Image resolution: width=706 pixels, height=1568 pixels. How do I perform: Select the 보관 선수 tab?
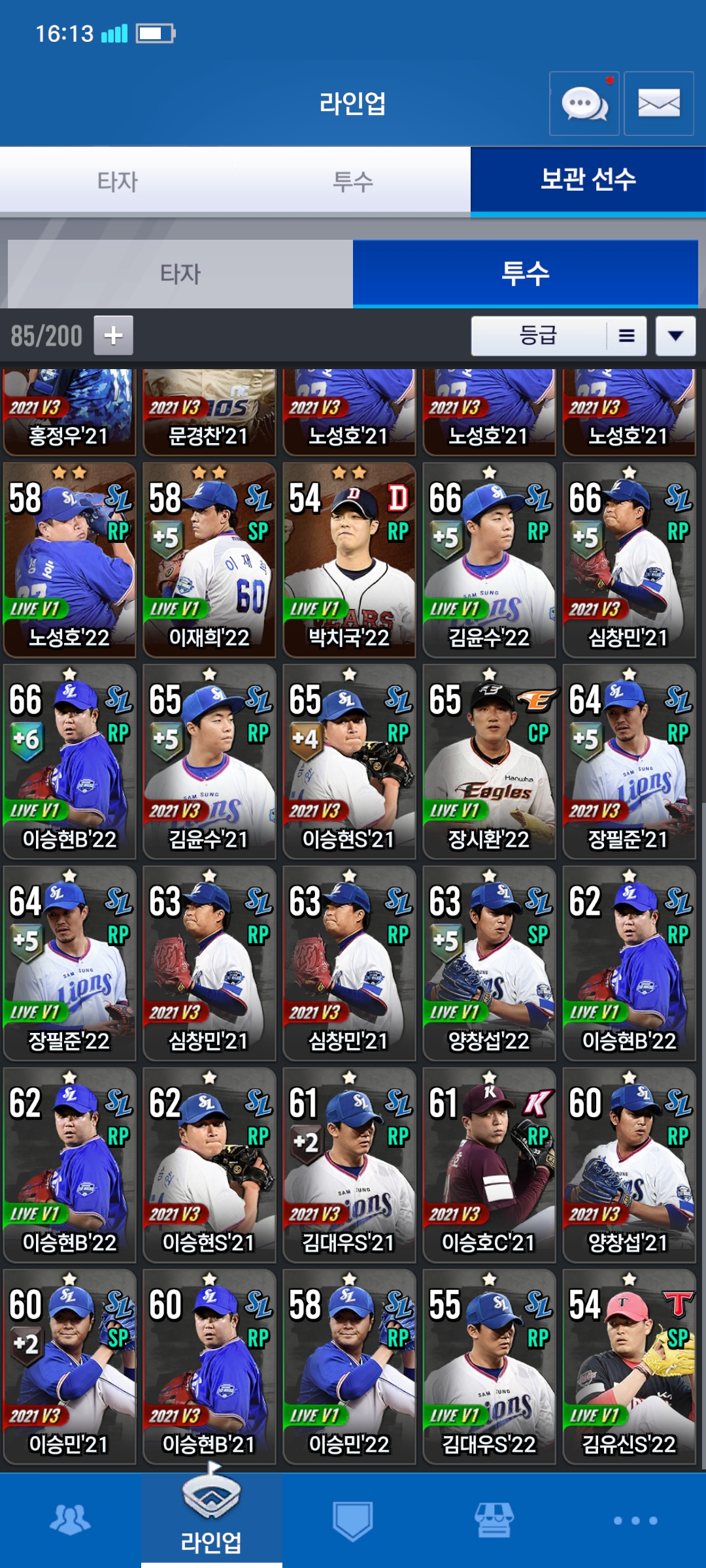tap(588, 180)
